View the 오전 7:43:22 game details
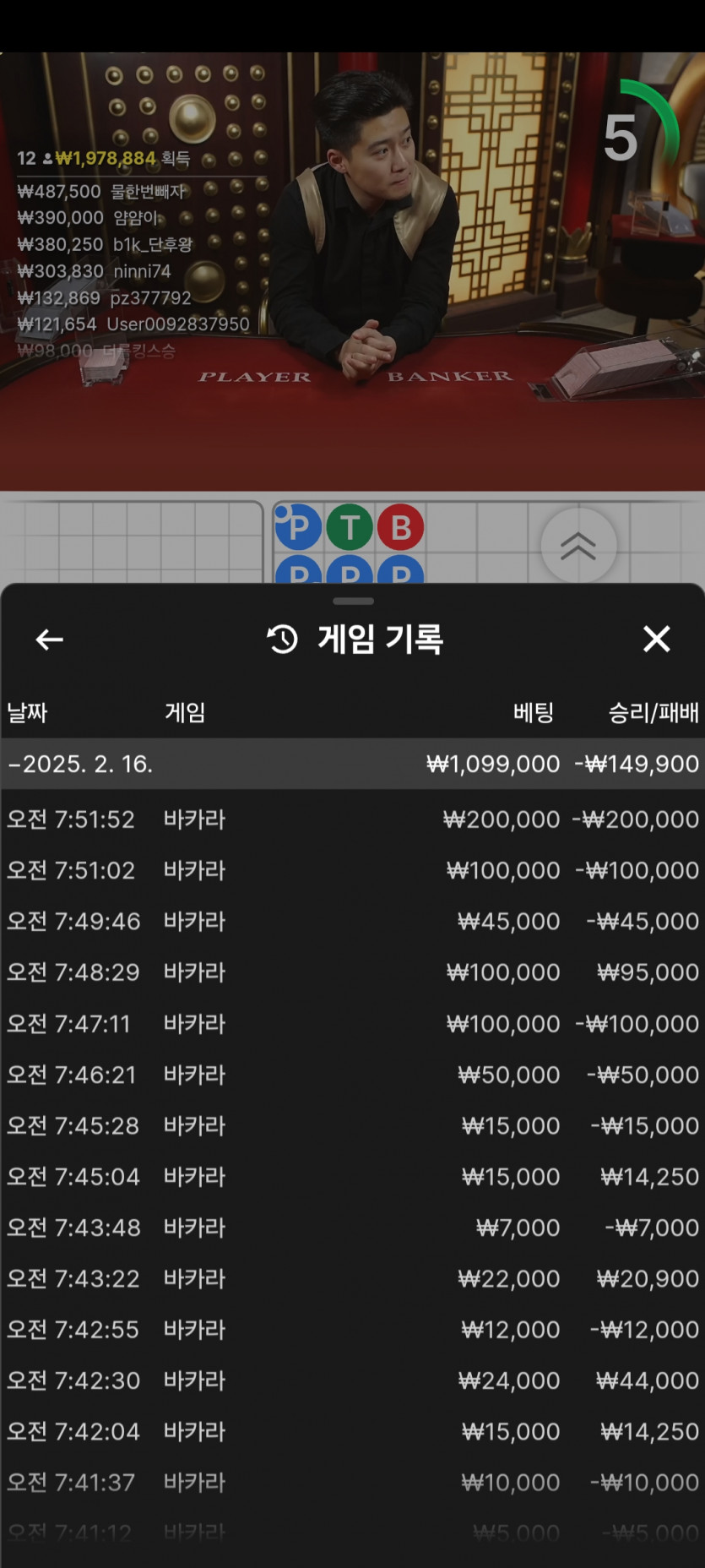705x1568 pixels. (353, 1278)
